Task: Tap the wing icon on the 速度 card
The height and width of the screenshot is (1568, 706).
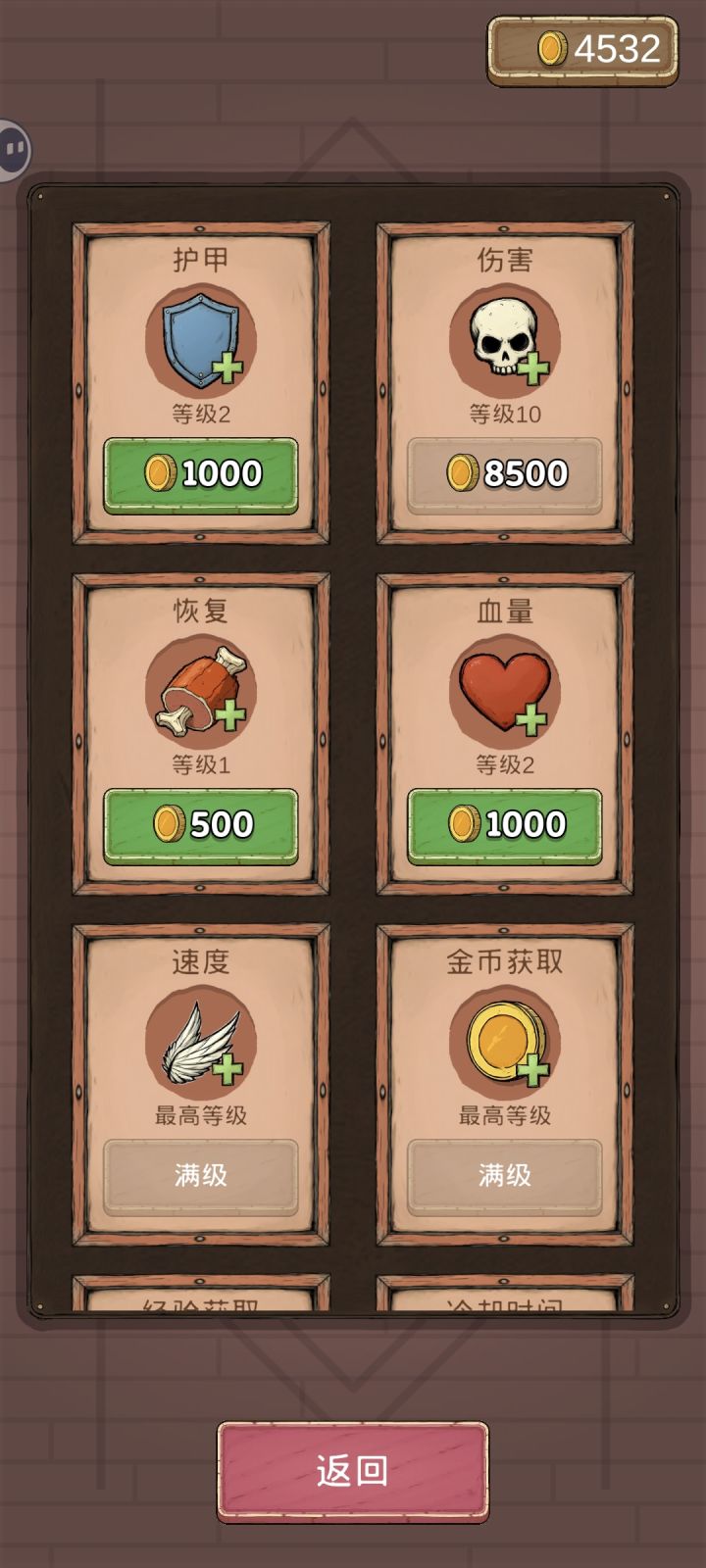Action: pos(196,1044)
